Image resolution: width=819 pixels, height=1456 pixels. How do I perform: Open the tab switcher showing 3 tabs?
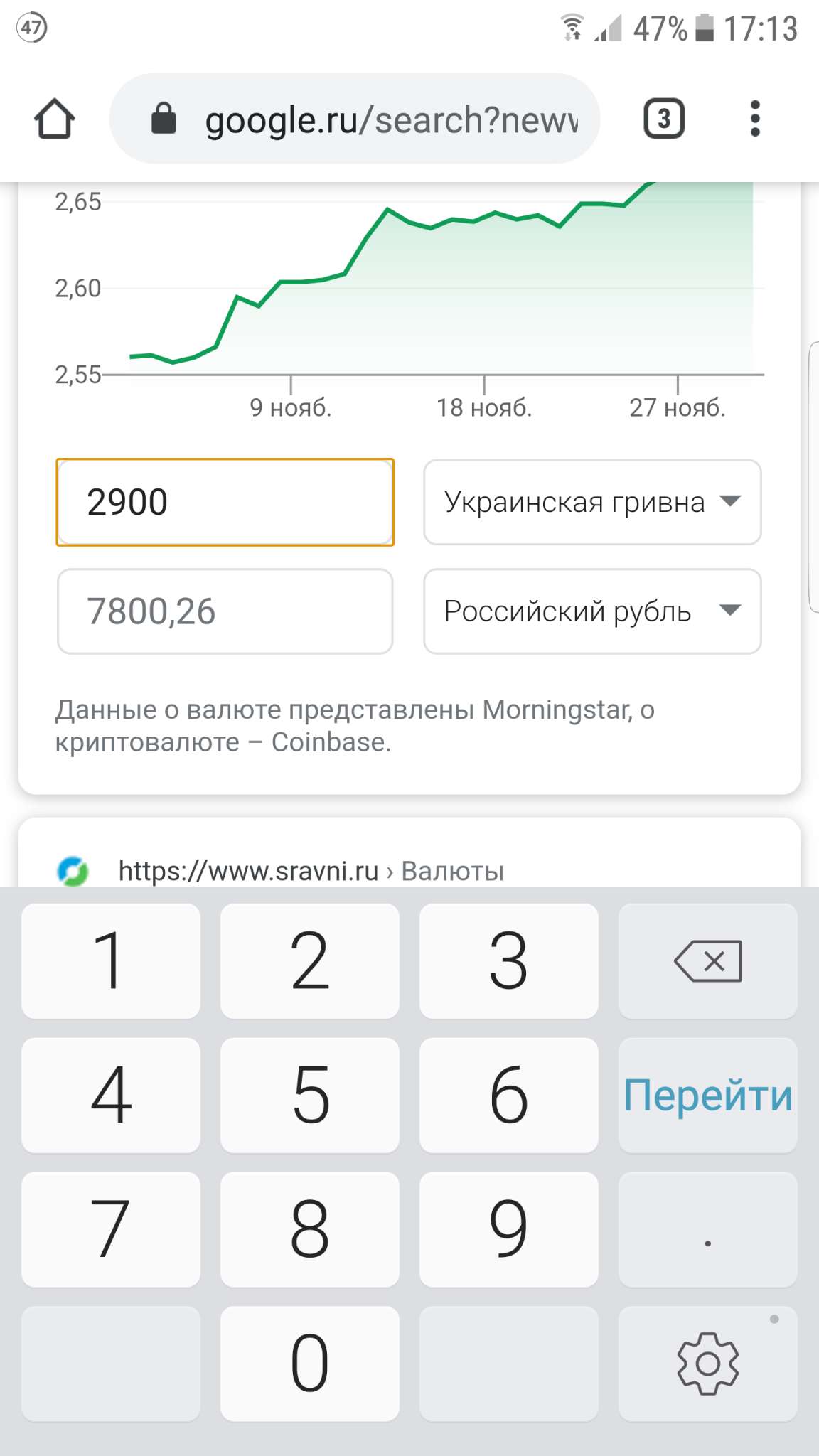(663, 119)
